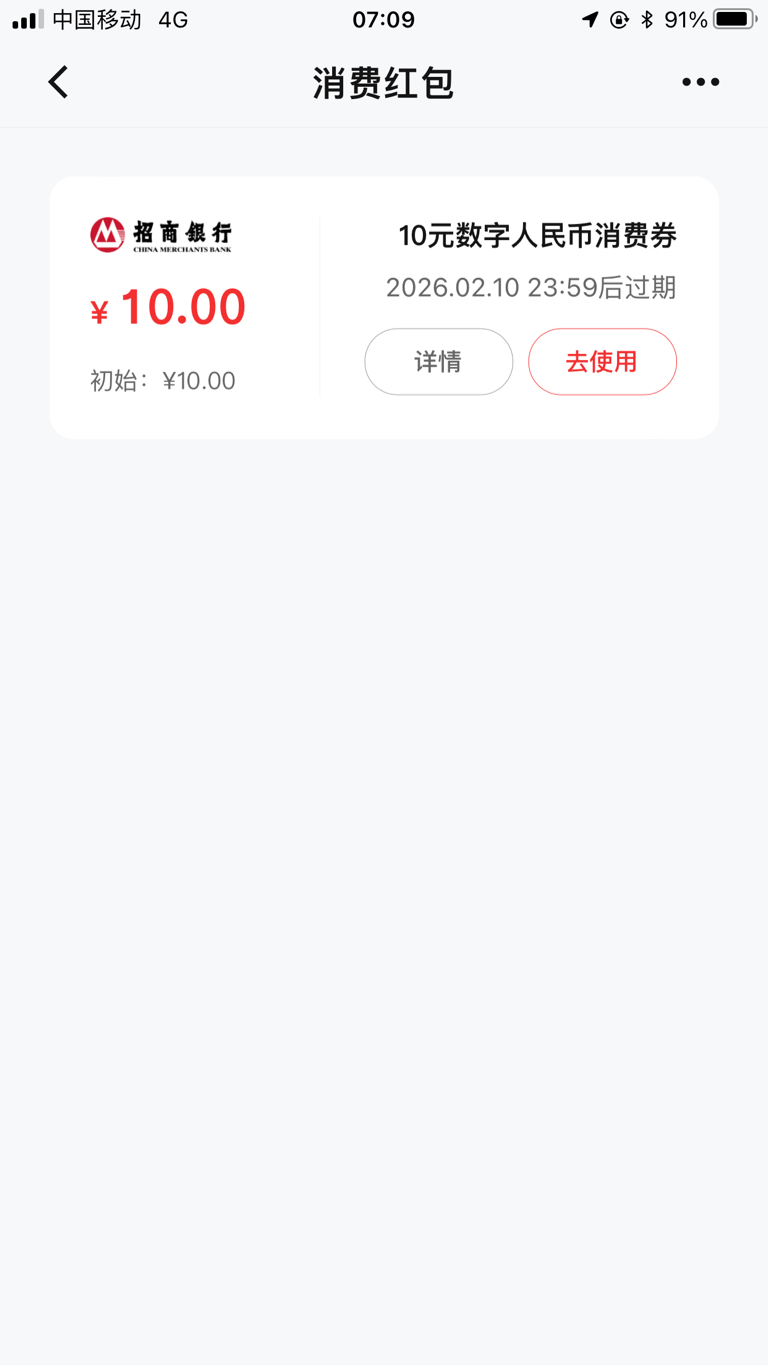Open the three-dot overflow menu
Viewport: 768px width, 1366px height.
[x=700, y=82]
